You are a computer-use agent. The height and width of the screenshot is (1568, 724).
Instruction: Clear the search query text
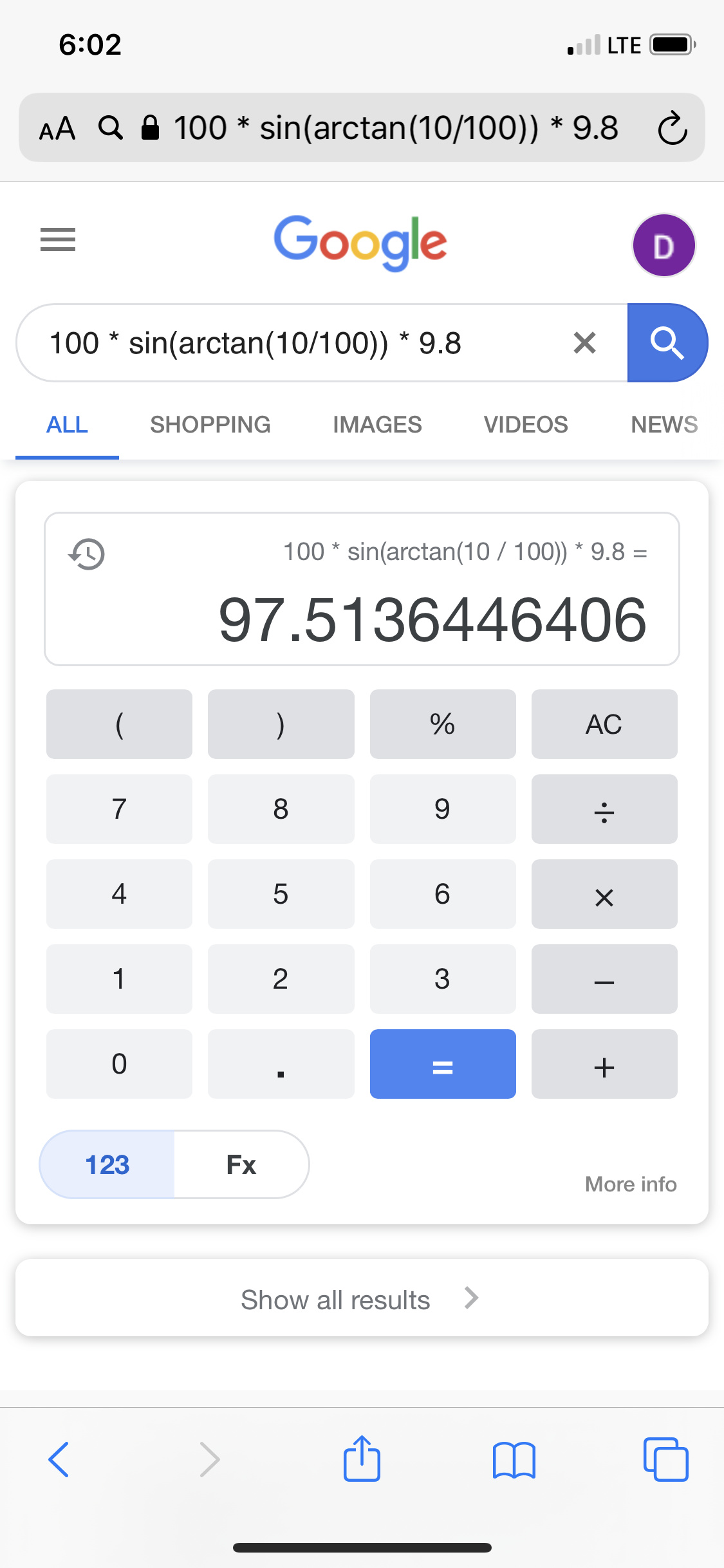[584, 343]
